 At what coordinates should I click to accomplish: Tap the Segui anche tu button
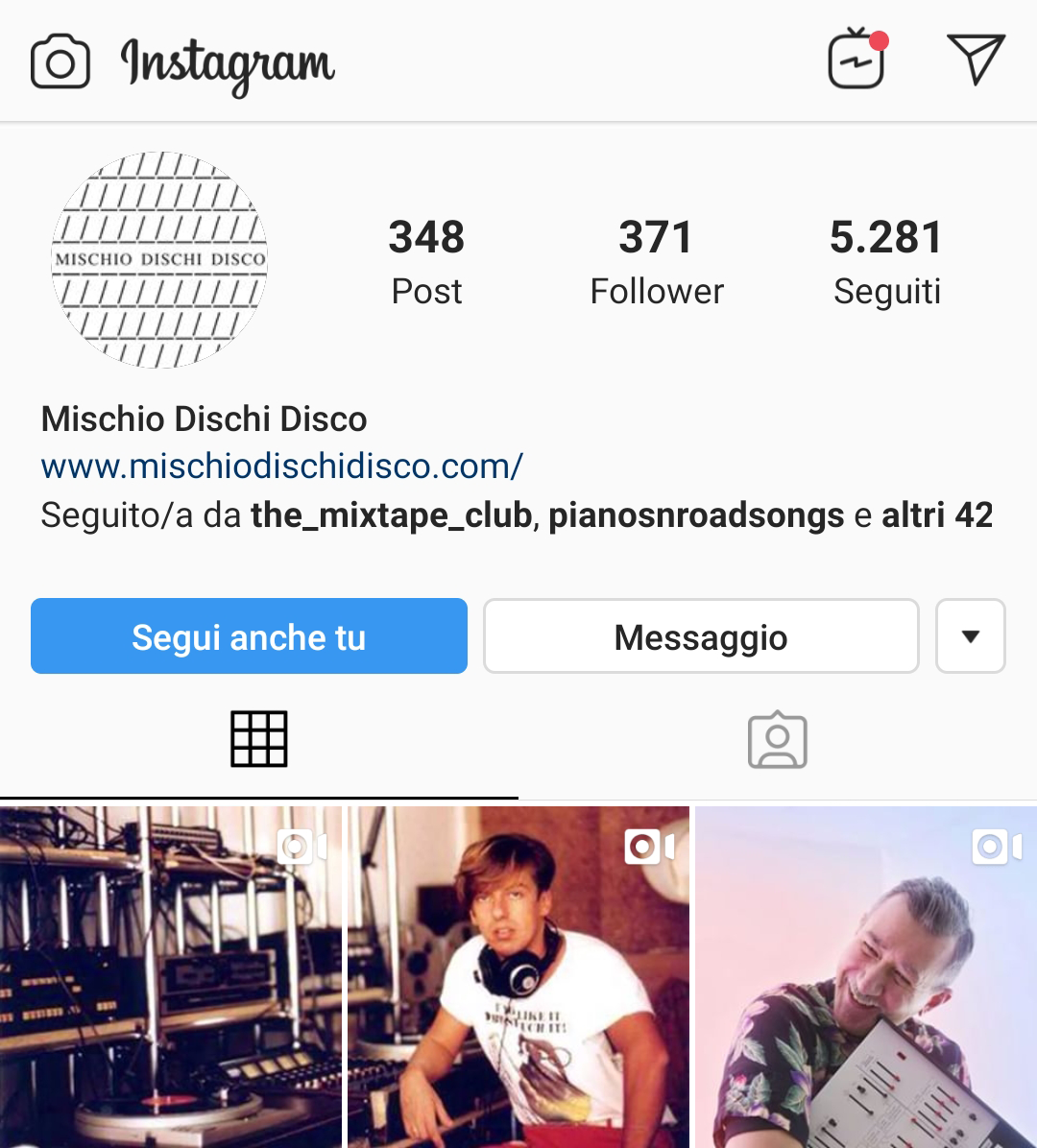(249, 636)
